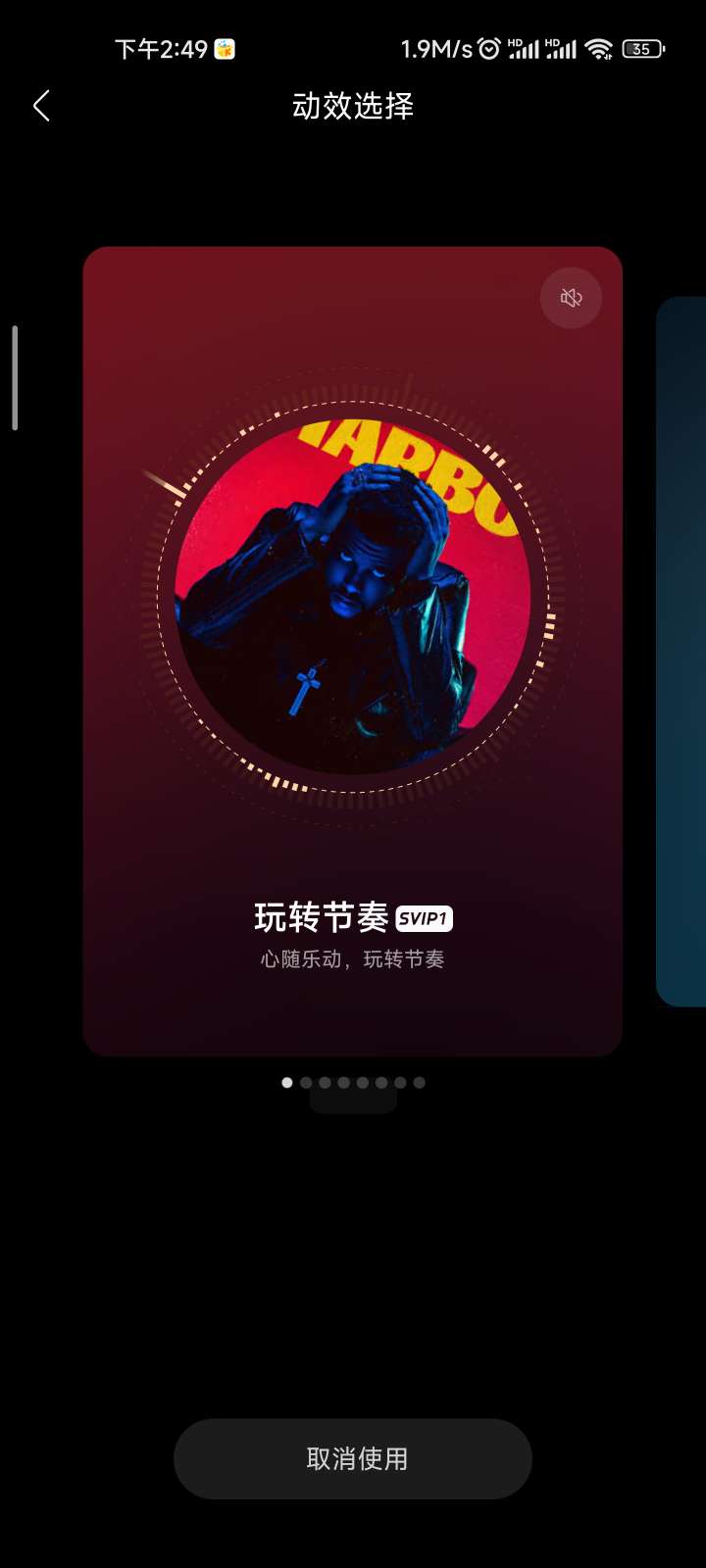Go back from the 动效选择 page
706x1568 pixels.
[41, 106]
